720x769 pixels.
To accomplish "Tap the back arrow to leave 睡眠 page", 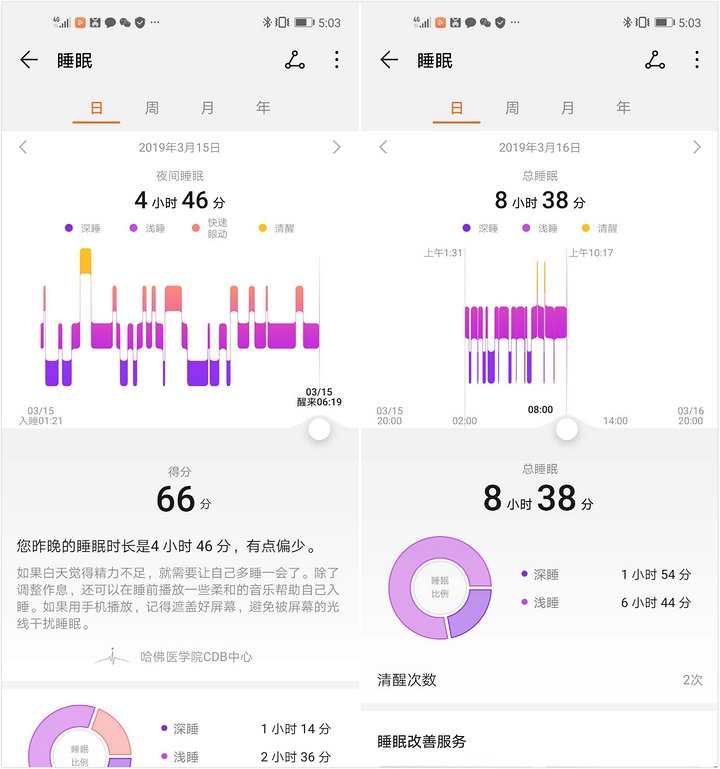I will pos(30,60).
